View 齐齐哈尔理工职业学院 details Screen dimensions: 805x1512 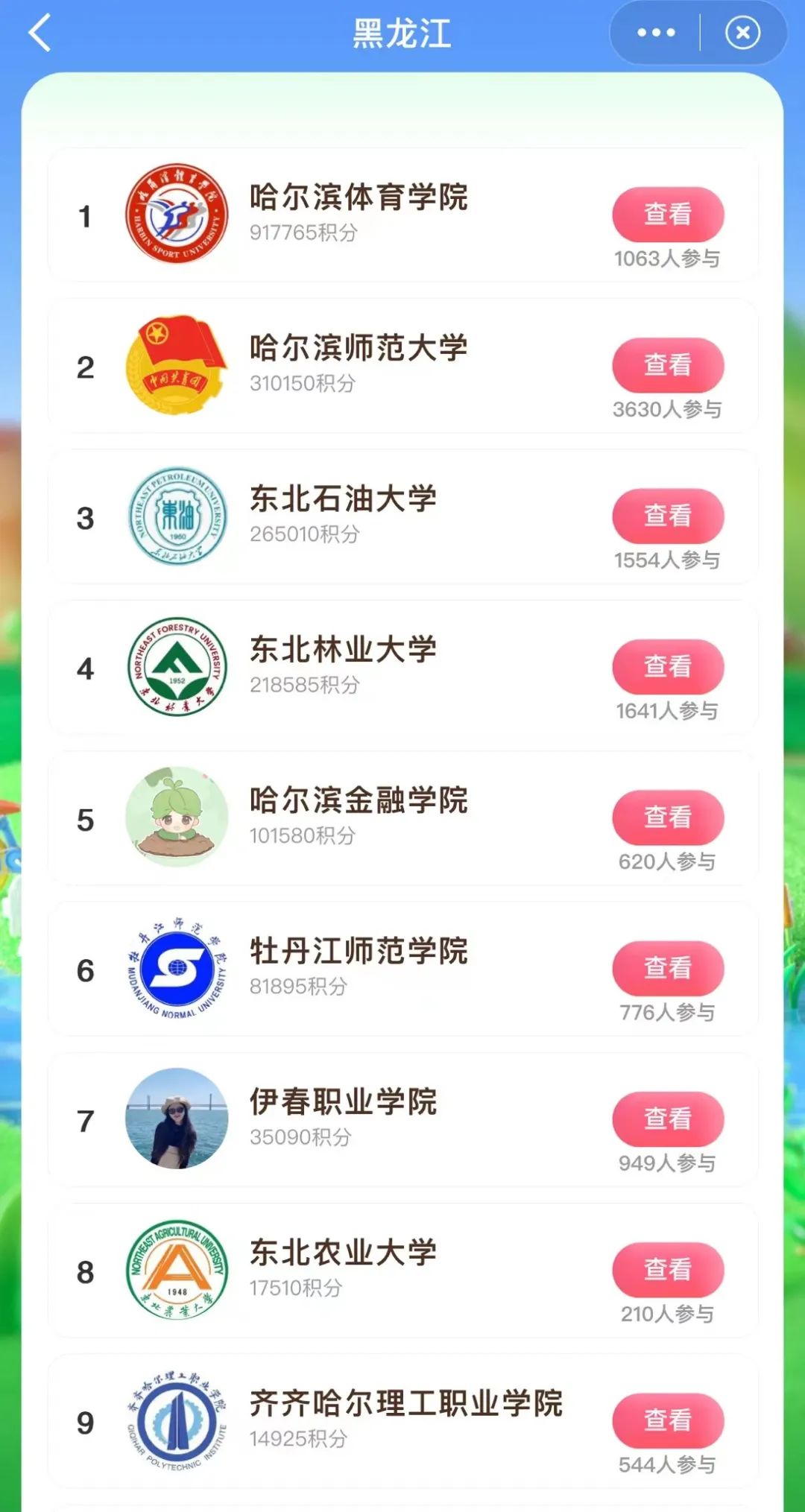point(668,1420)
